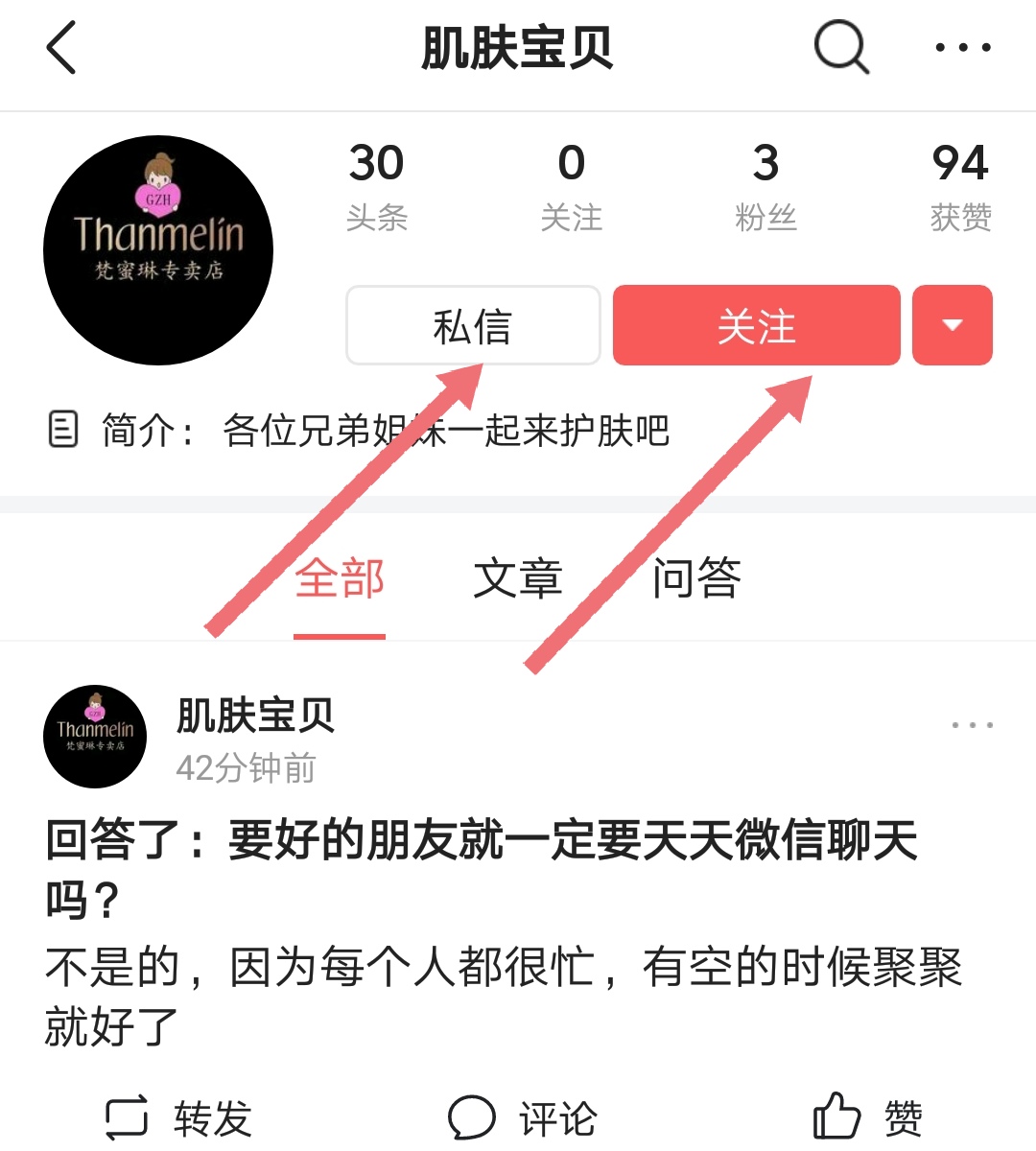The height and width of the screenshot is (1151, 1036).
Task: Tap the username 肌肤宝贝 on the post
Action: [x=256, y=714]
